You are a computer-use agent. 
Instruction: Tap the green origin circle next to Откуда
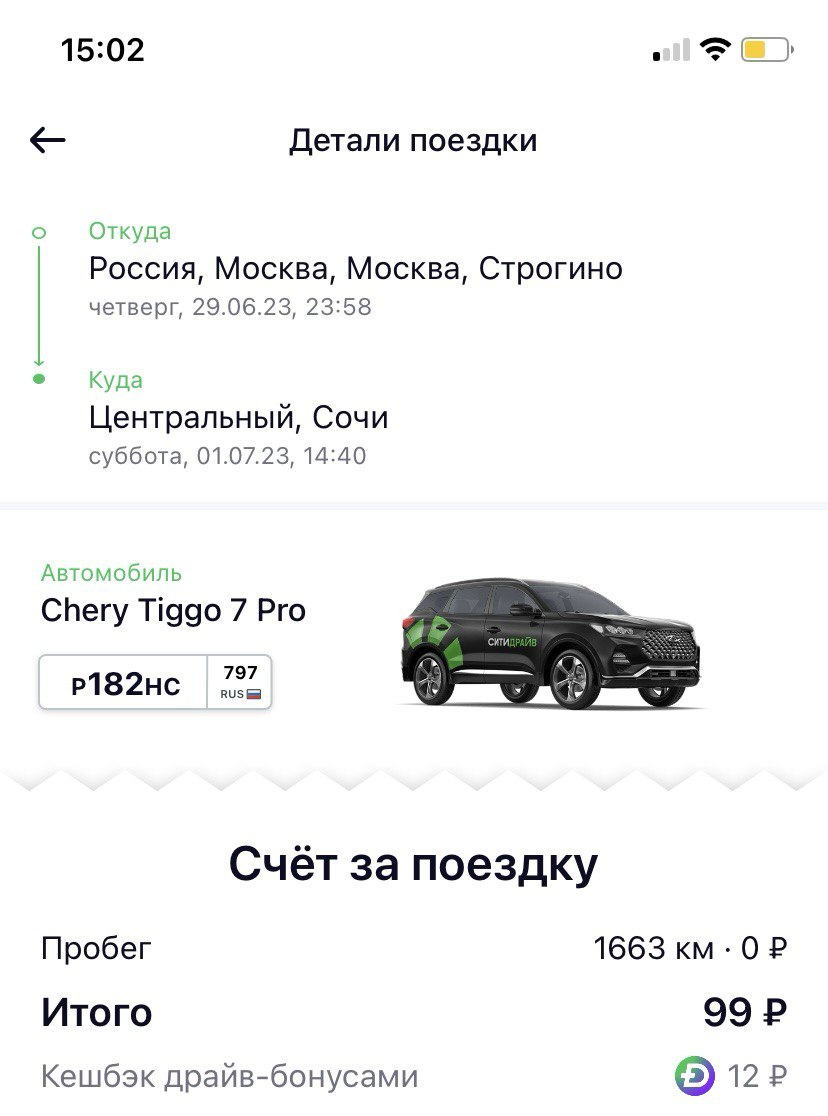[41, 231]
